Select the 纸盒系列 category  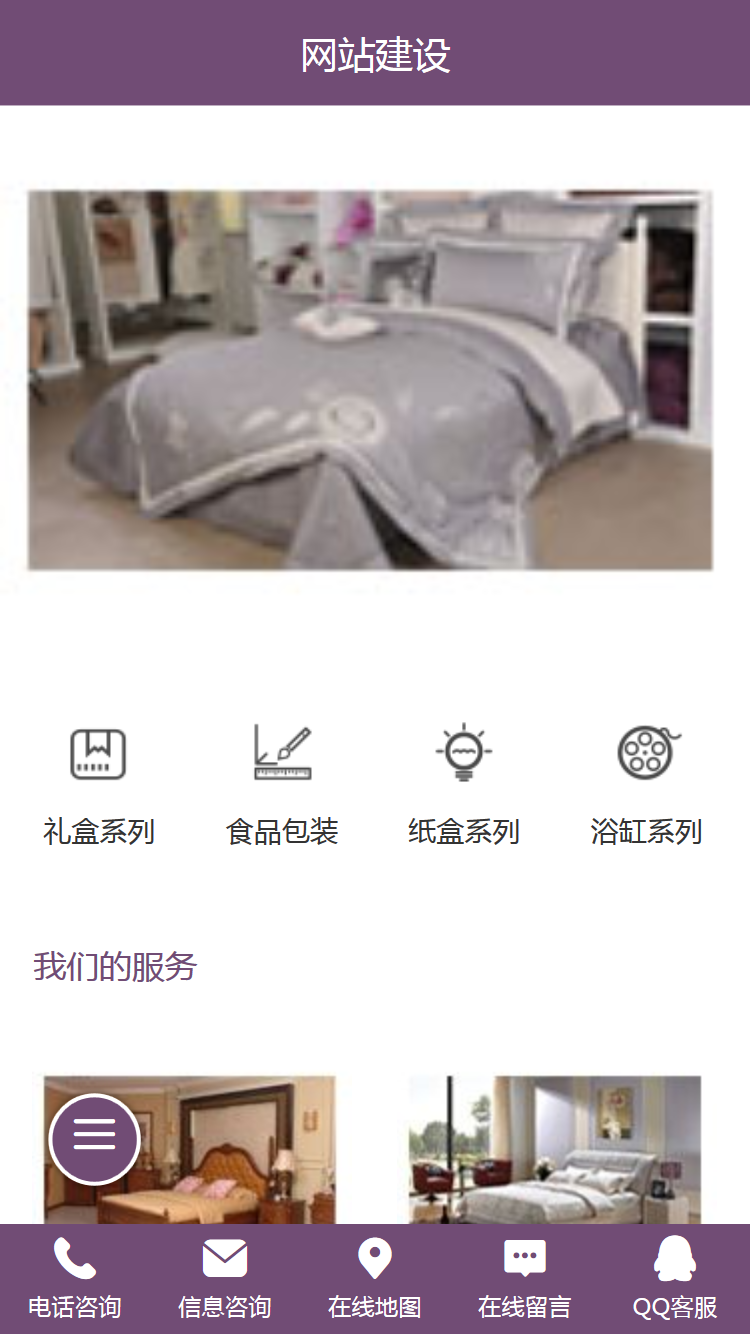tap(463, 785)
